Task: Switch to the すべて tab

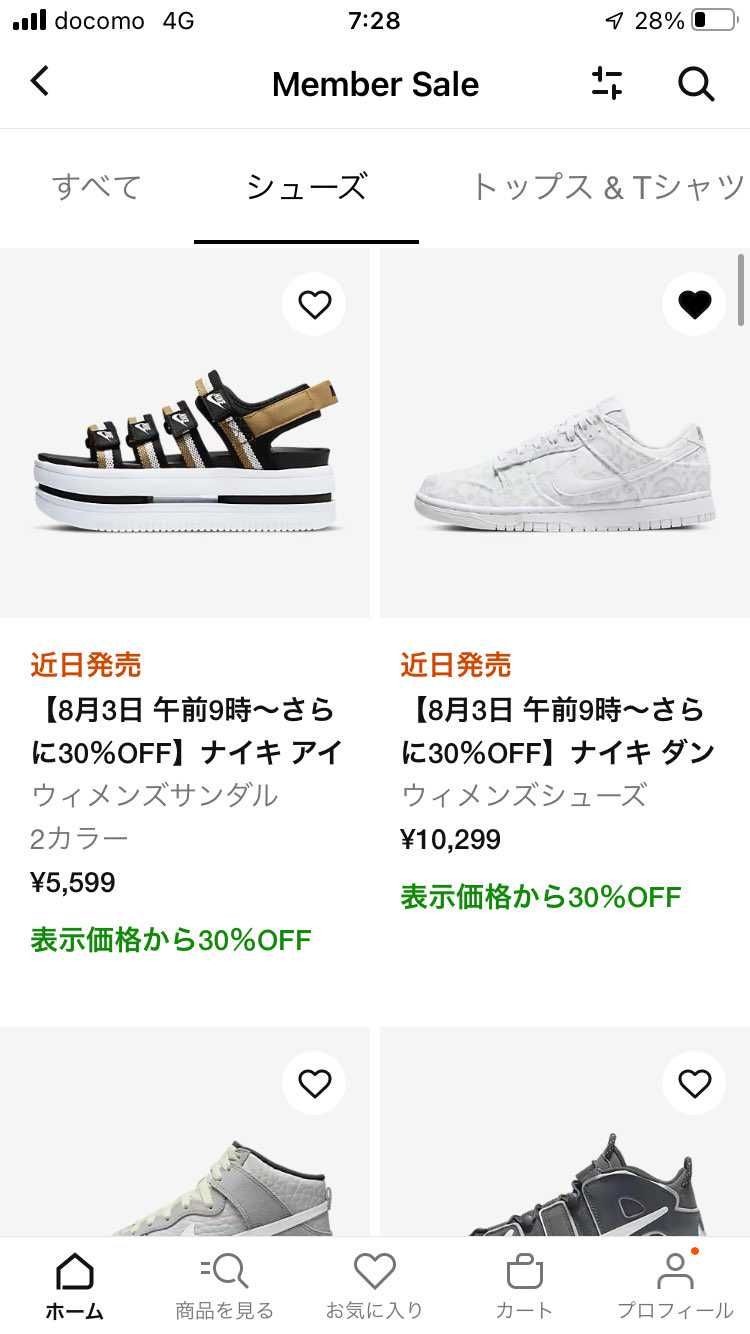Action: pos(95,187)
